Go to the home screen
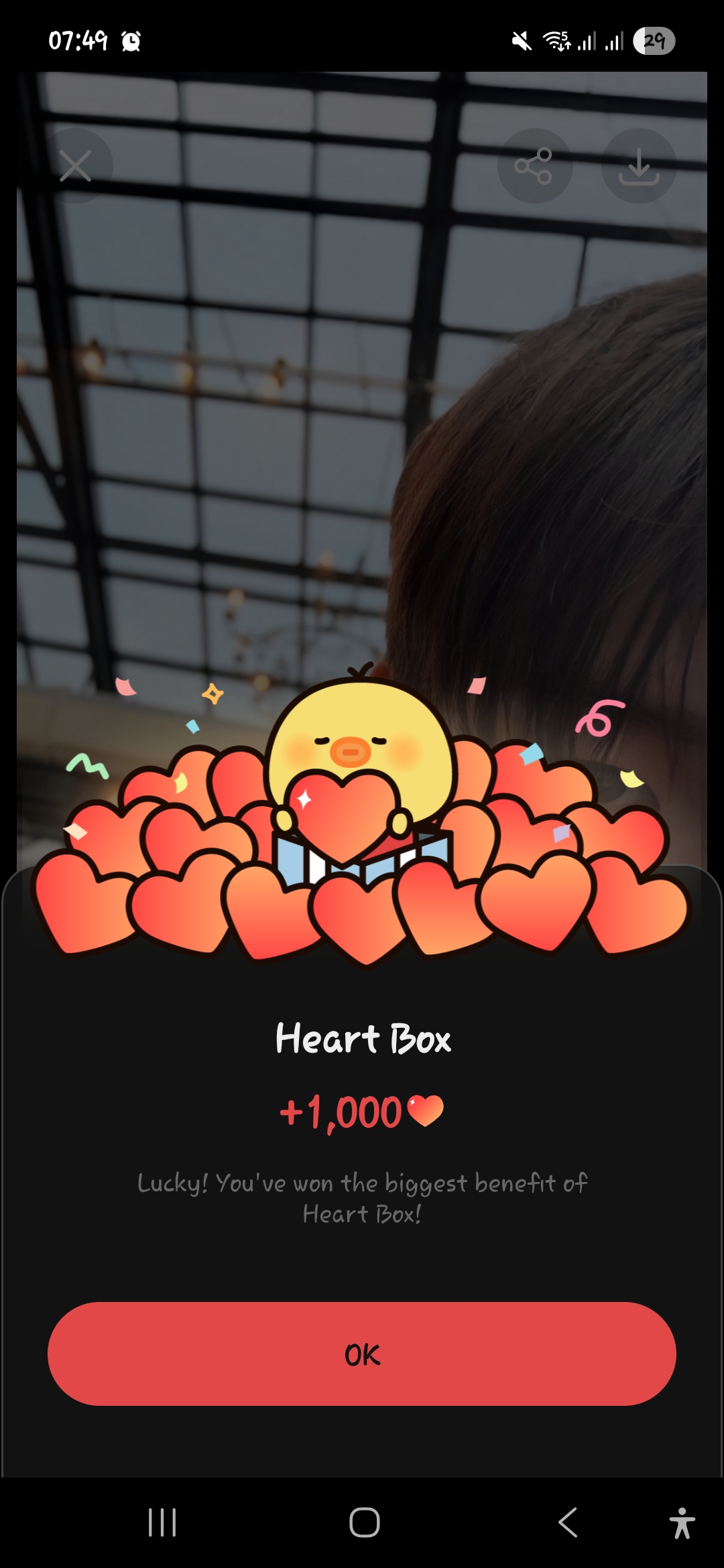Viewport: 724px width, 1568px height. point(364,1522)
